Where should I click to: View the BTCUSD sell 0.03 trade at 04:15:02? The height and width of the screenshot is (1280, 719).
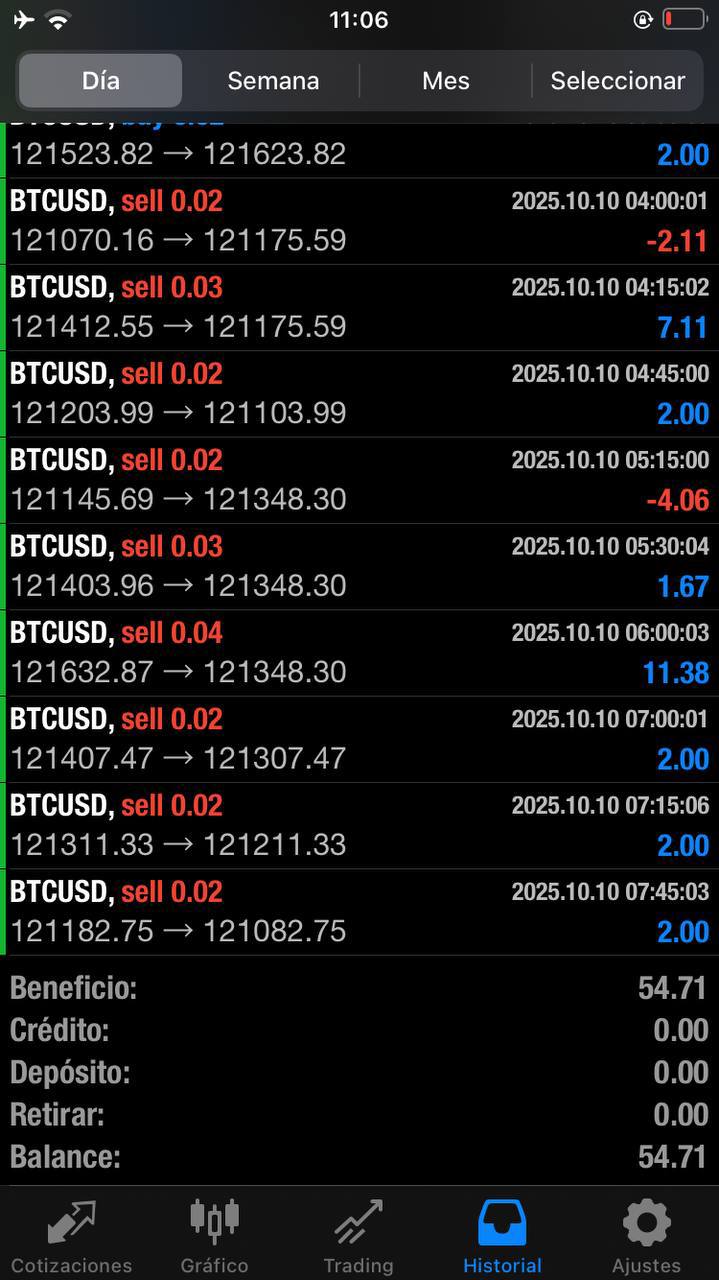359,307
